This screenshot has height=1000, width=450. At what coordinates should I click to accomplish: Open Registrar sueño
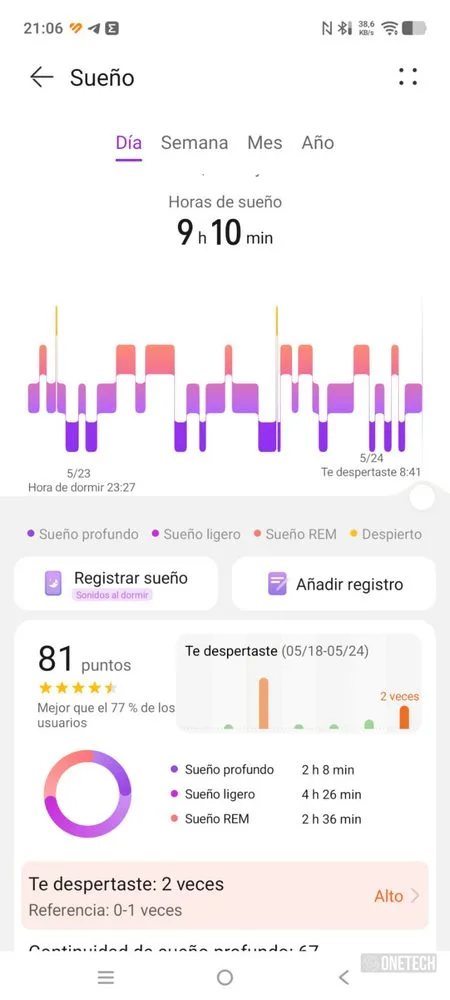tap(116, 584)
